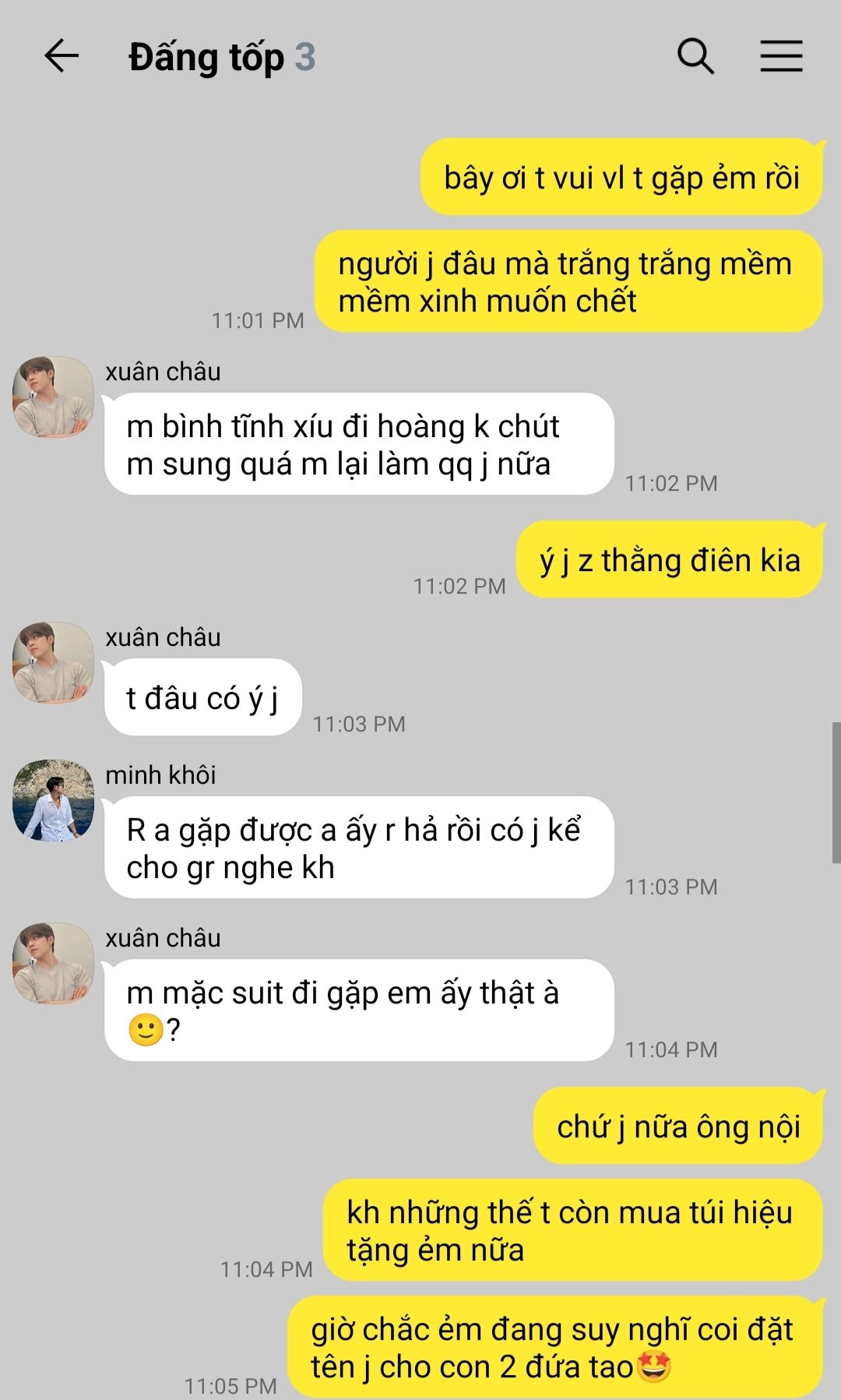841x1400 pixels.
Task: Open the hamburger menu
Action: point(781,56)
